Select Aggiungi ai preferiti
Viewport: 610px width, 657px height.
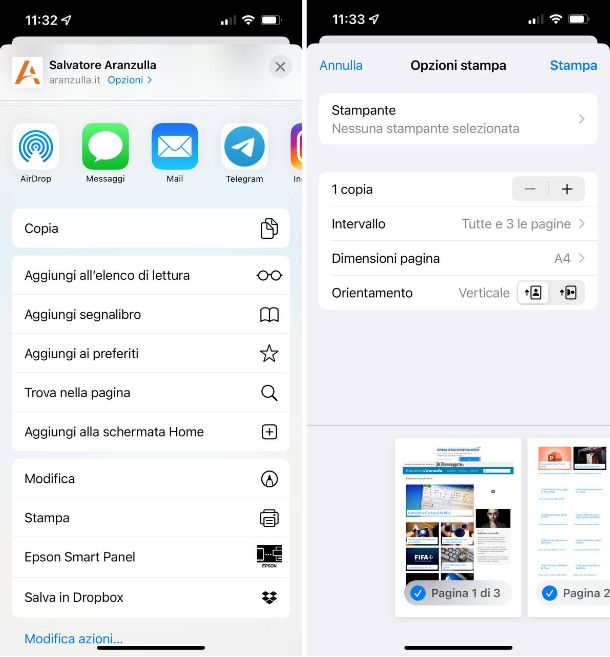(x=150, y=353)
